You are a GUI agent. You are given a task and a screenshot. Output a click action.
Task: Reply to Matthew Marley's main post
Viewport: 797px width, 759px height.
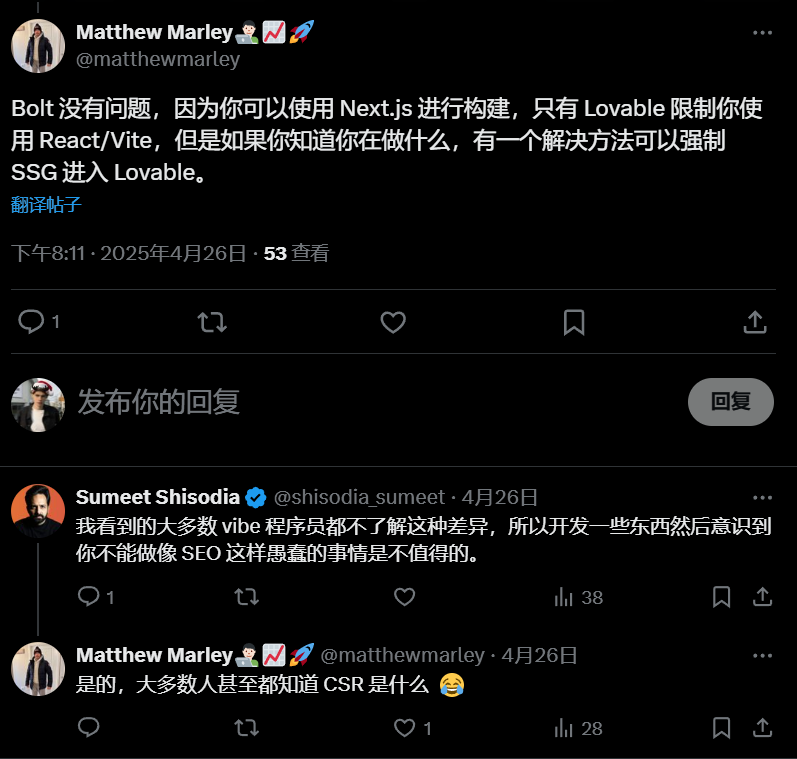[33, 322]
